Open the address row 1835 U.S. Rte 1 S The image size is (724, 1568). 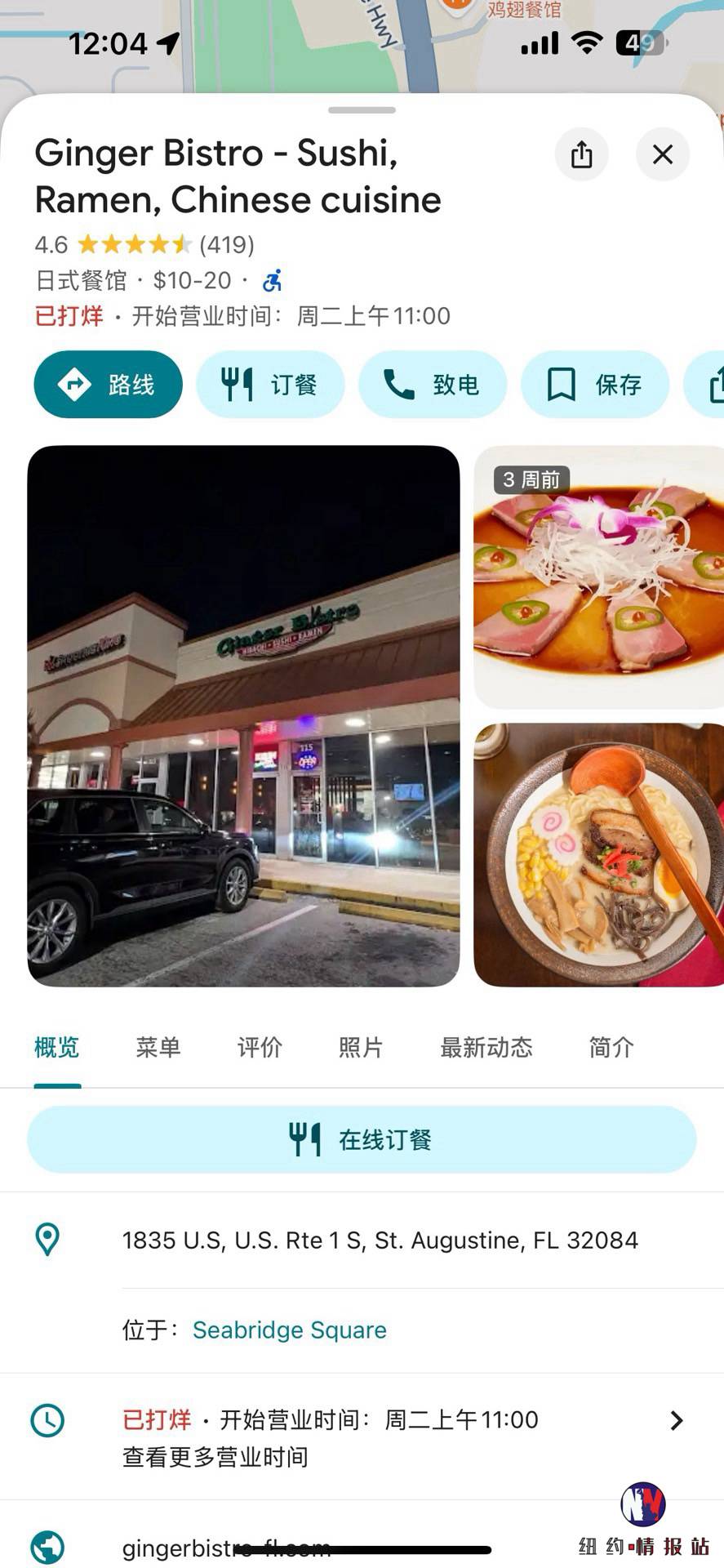362,1241
